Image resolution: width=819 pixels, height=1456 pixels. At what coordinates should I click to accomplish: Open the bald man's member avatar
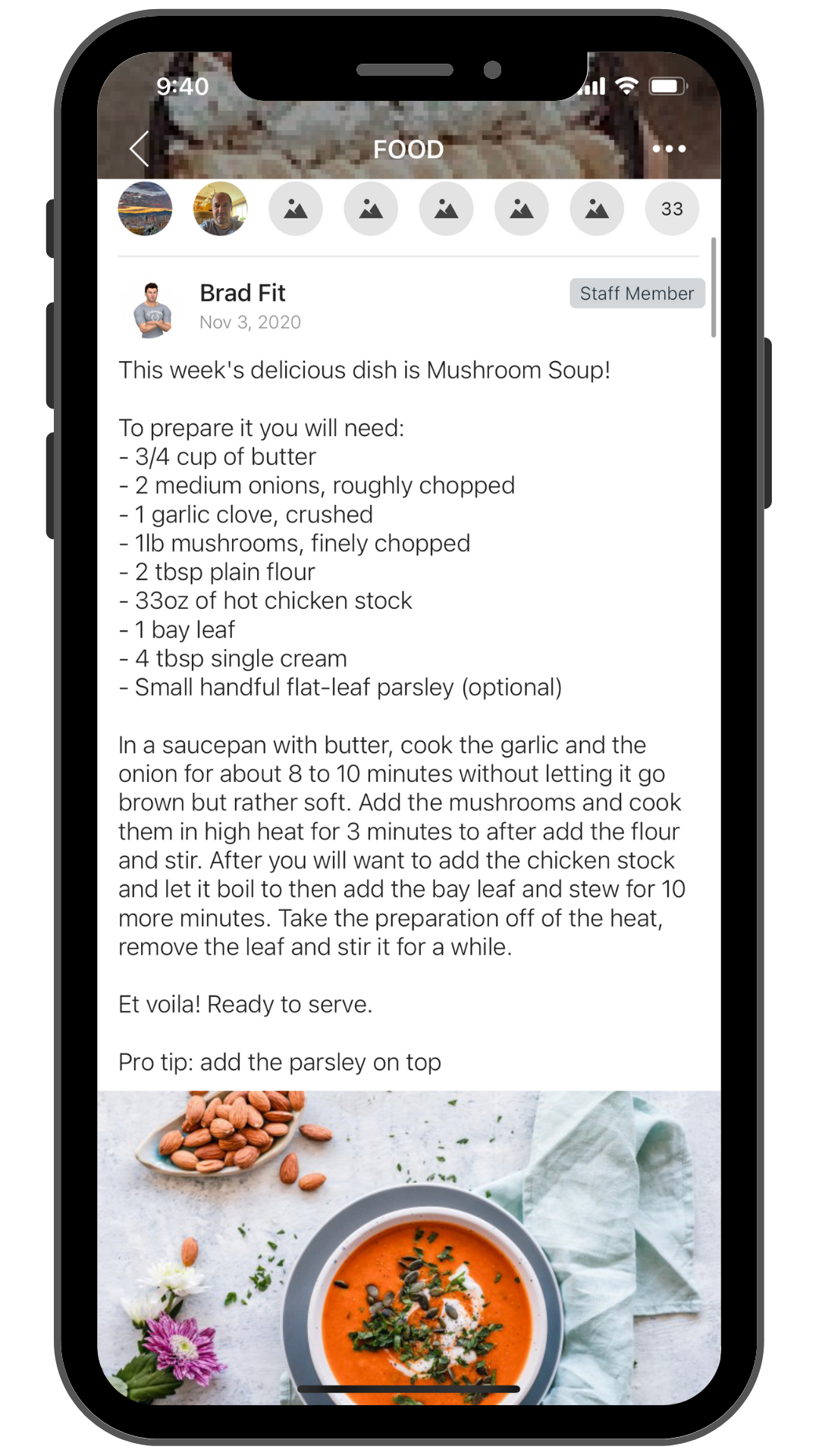220,209
